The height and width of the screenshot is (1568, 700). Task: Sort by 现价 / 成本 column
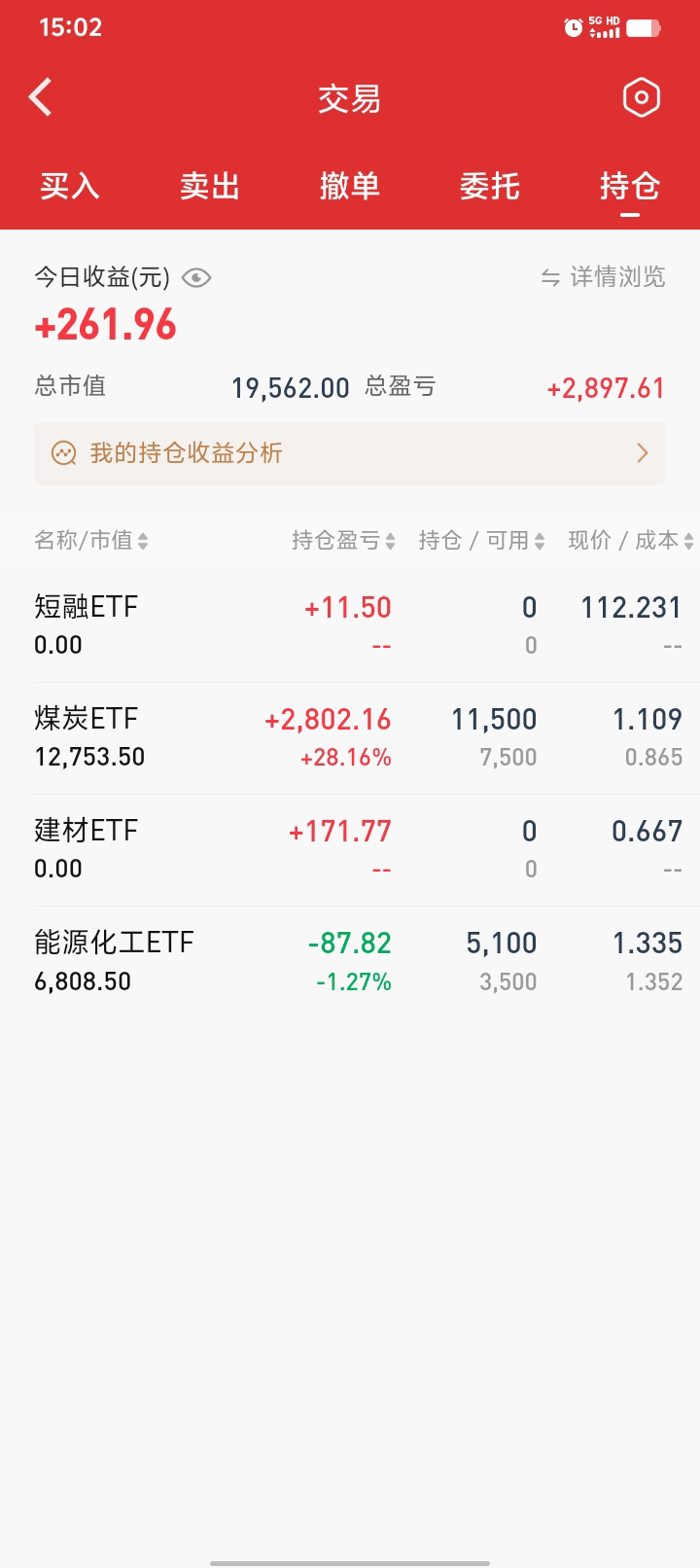point(630,541)
